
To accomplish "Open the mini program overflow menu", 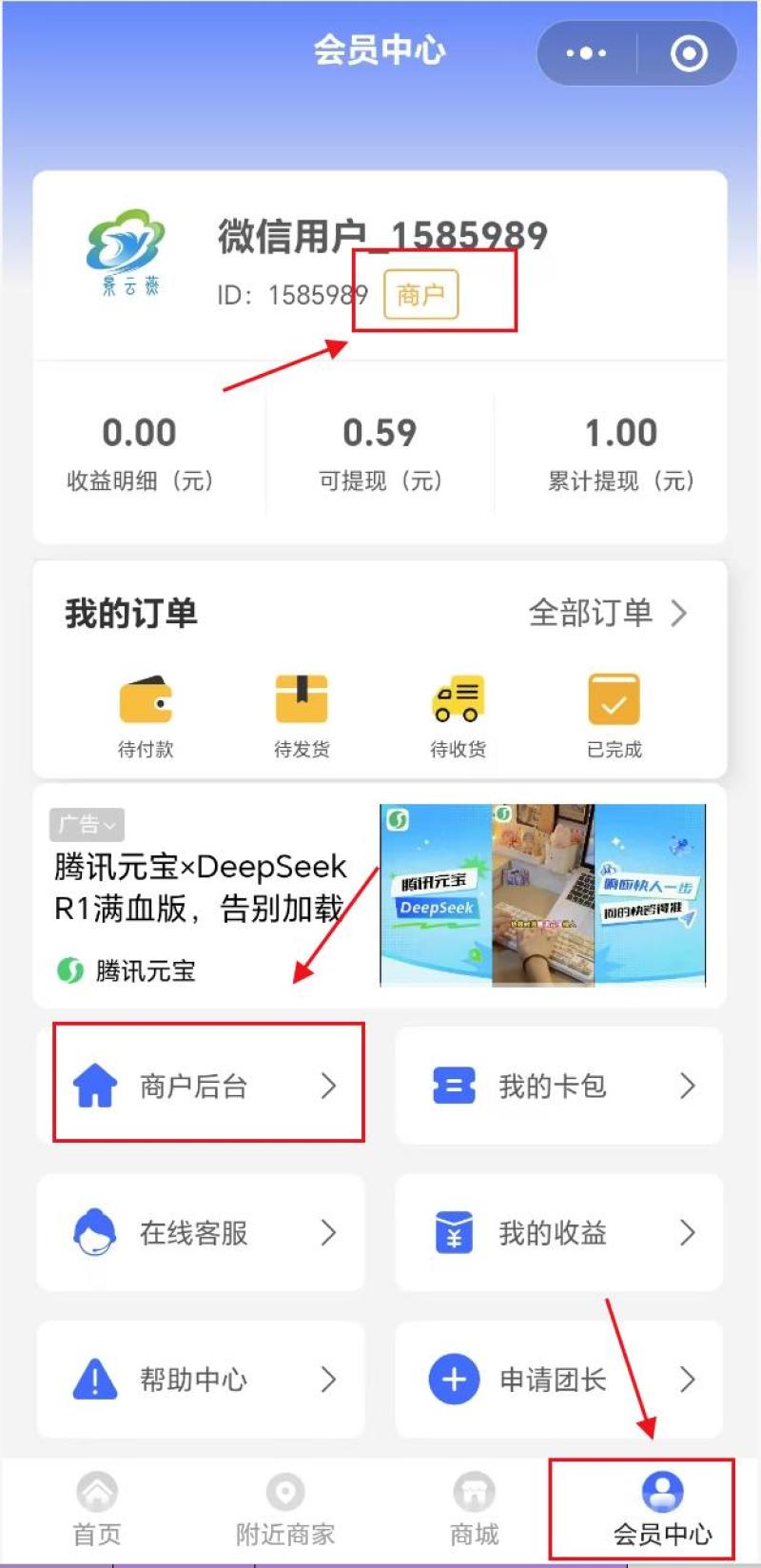I will tap(586, 53).
